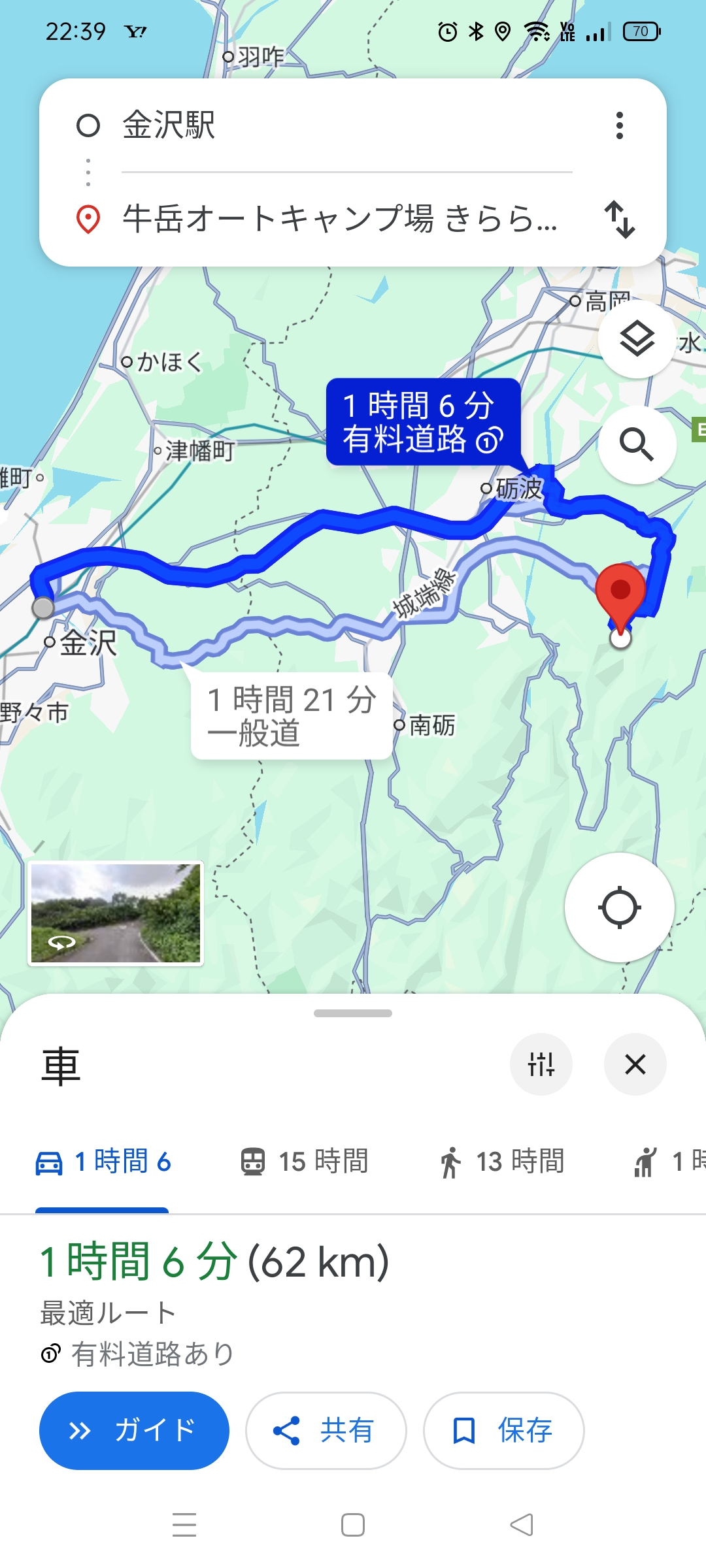The width and height of the screenshot is (706, 1568).
Task: Edit the destination 牛岳オートキャンプ場 field
Action: point(340,219)
